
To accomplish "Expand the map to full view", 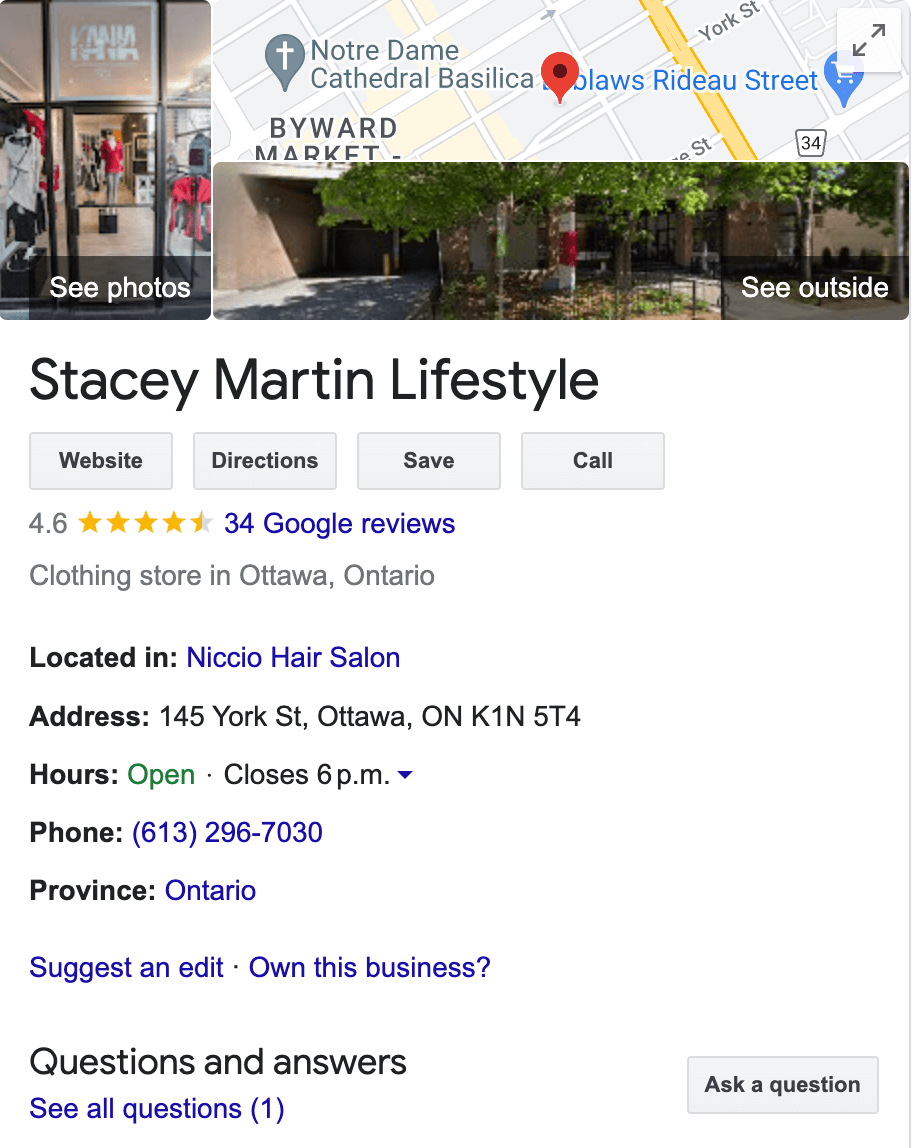I will point(868,41).
